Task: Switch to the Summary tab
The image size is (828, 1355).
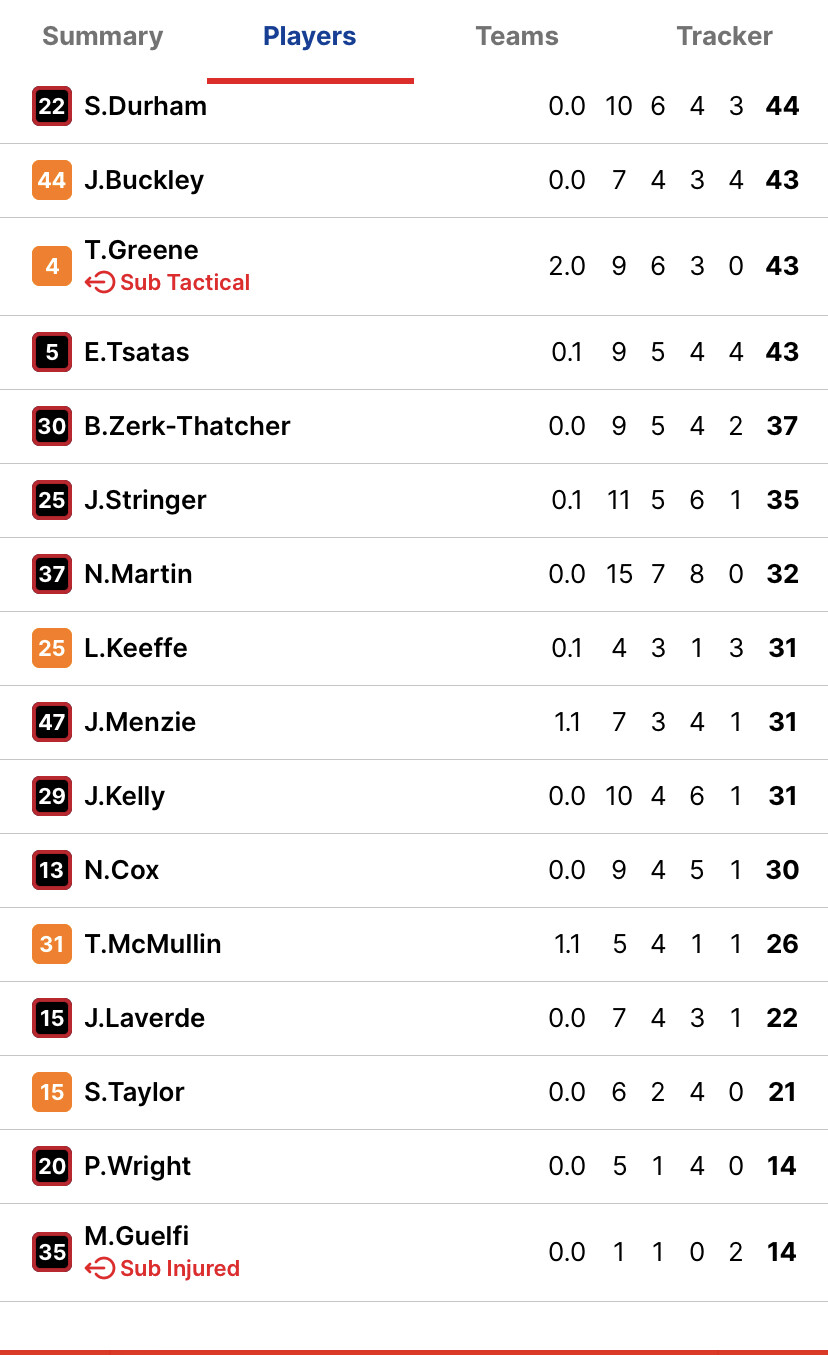Action: pyautogui.click(x=103, y=37)
